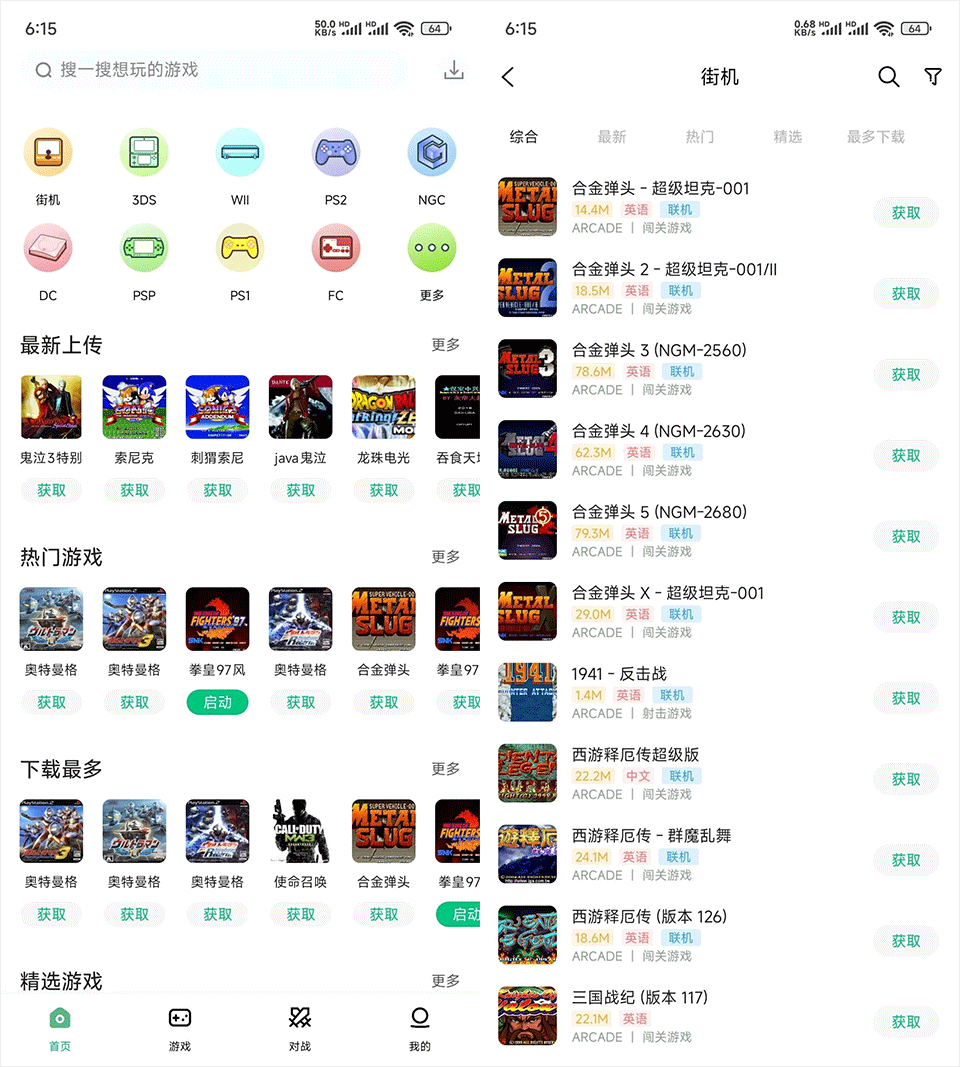Open 更多 platform categories
The height and width of the screenshot is (1067, 960).
click(432, 262)
